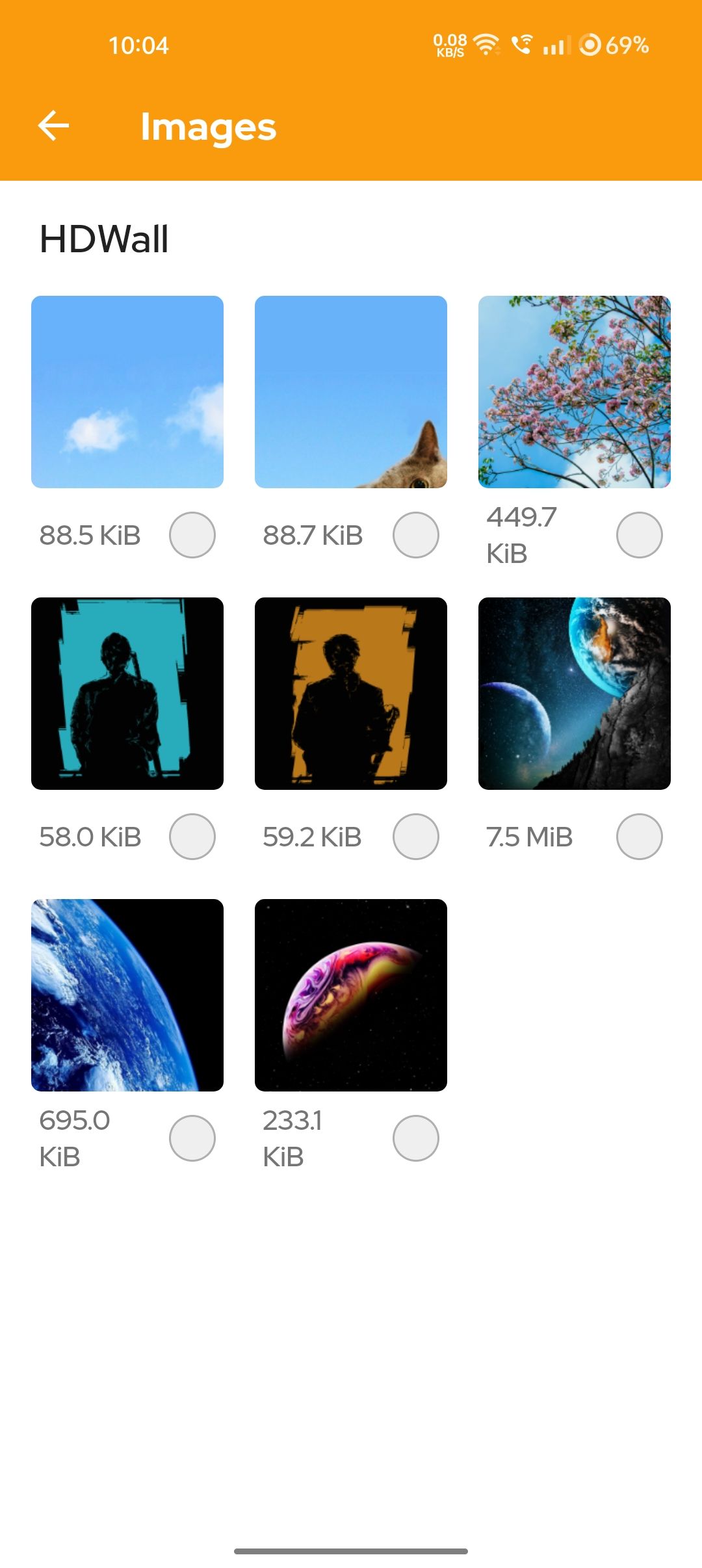
Task: Select the 7.5 MiB image
Action: (640, 837)
